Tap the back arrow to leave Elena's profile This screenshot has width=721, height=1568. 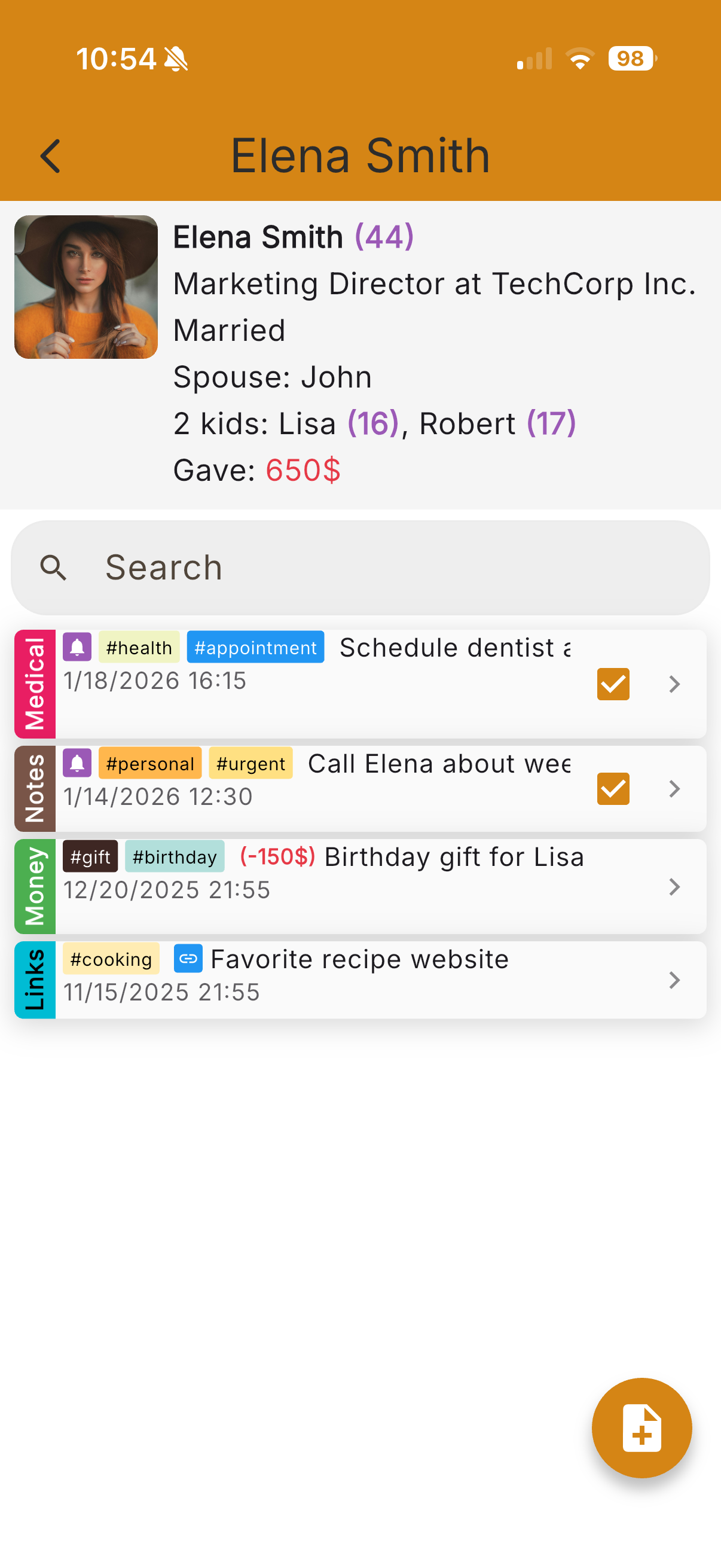pyautogui.click(x=51, y=156)
